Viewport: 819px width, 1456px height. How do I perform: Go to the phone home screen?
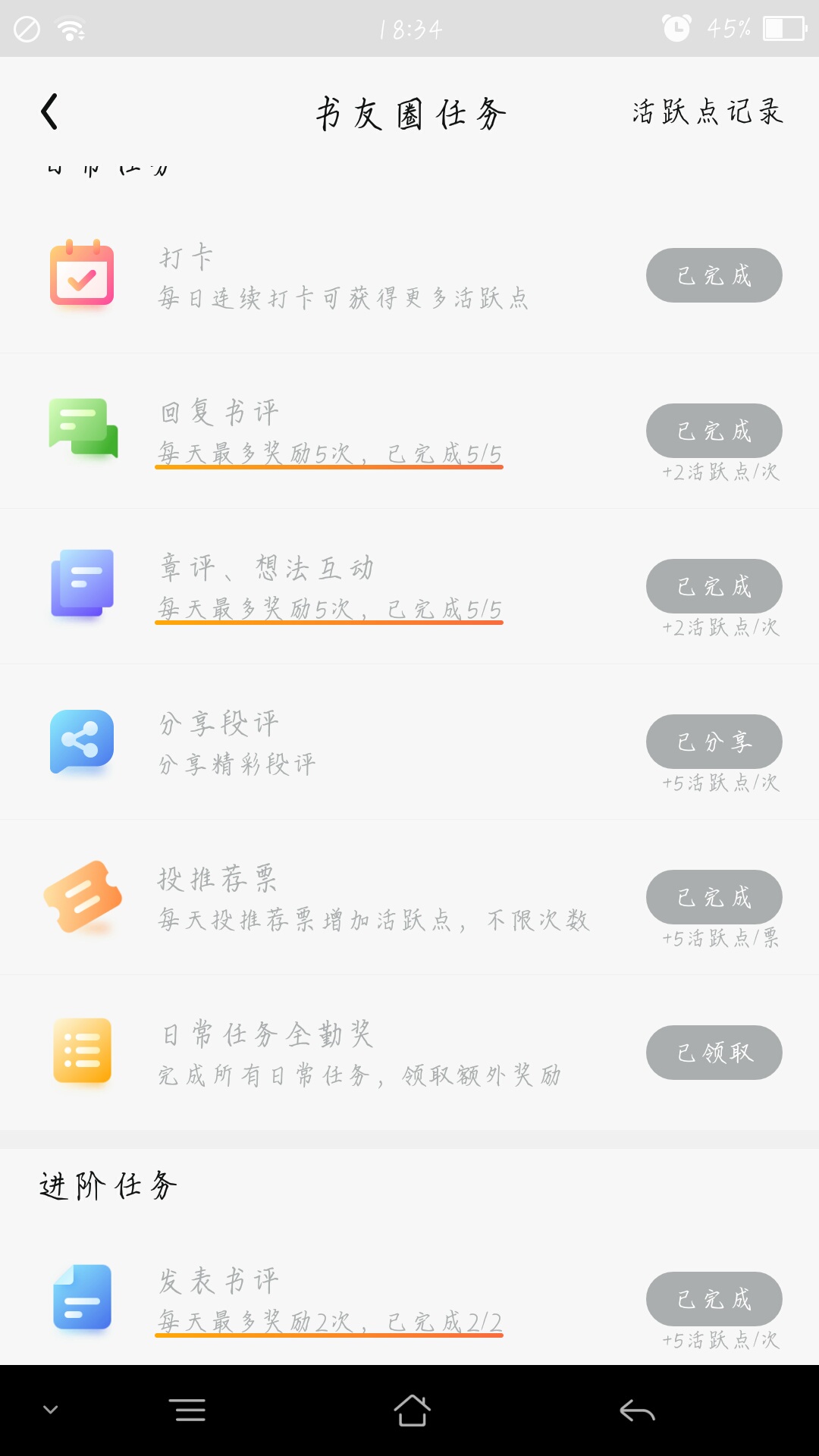[412, 1410]
